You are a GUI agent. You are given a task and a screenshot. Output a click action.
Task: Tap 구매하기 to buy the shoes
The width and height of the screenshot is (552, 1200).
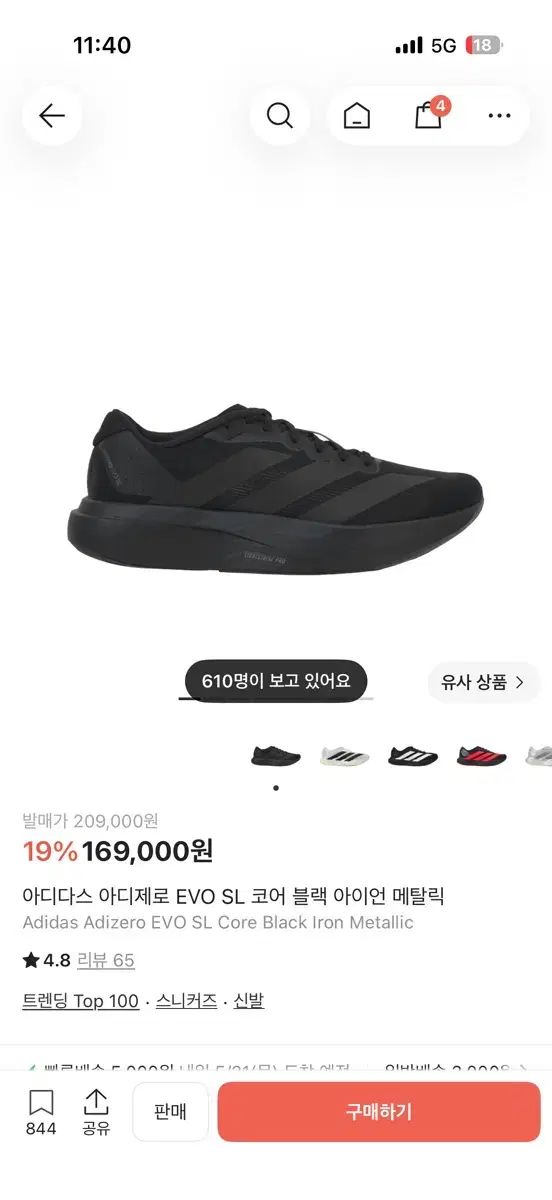click(x=379, y=1112)
